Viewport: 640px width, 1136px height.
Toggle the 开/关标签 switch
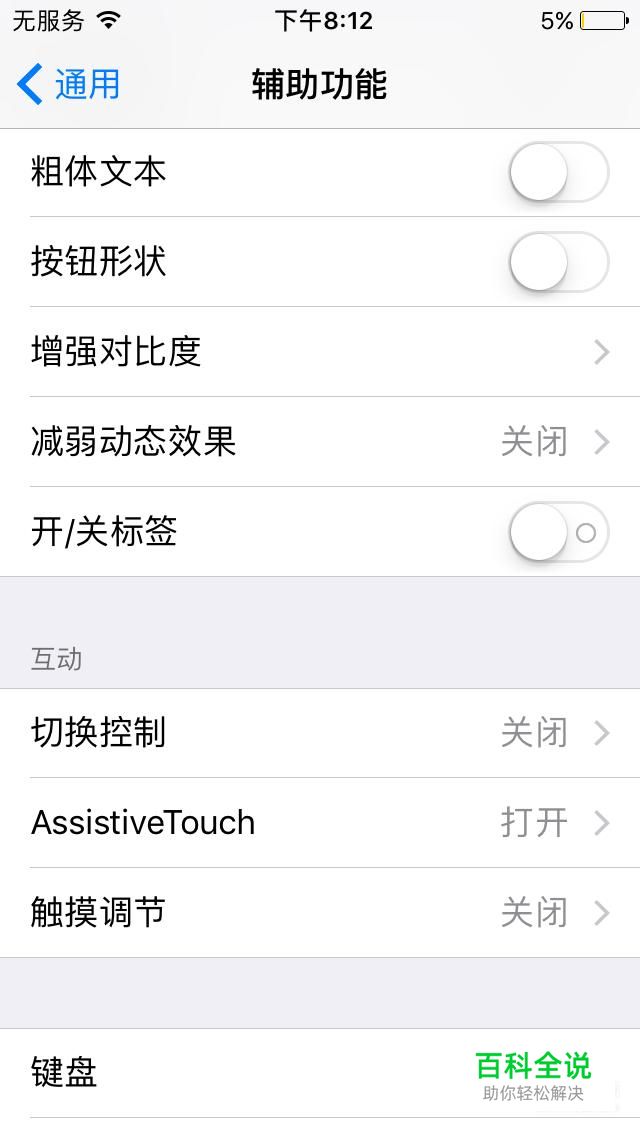(559, 532)
